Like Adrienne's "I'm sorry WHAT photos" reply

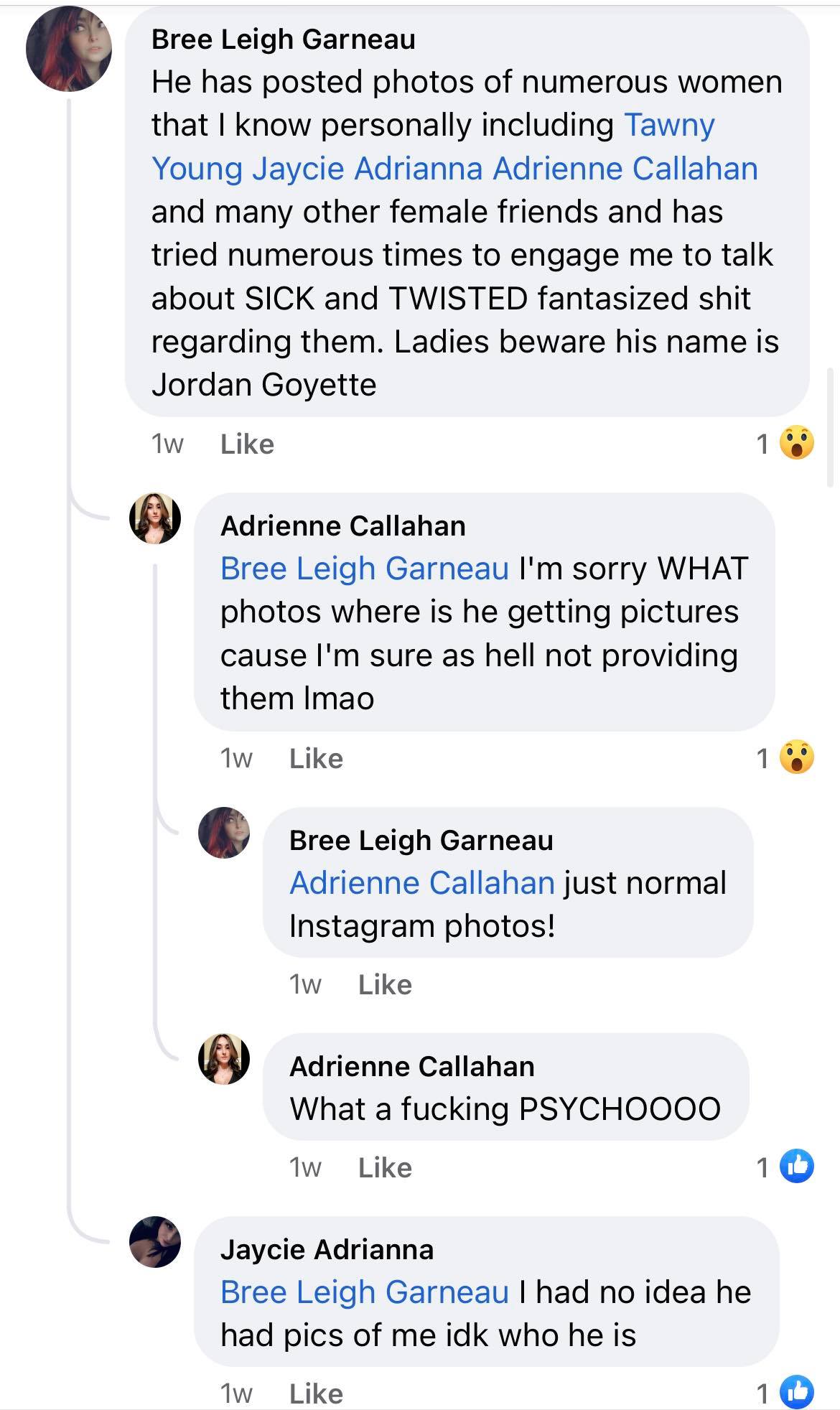[x=316, y=758]
